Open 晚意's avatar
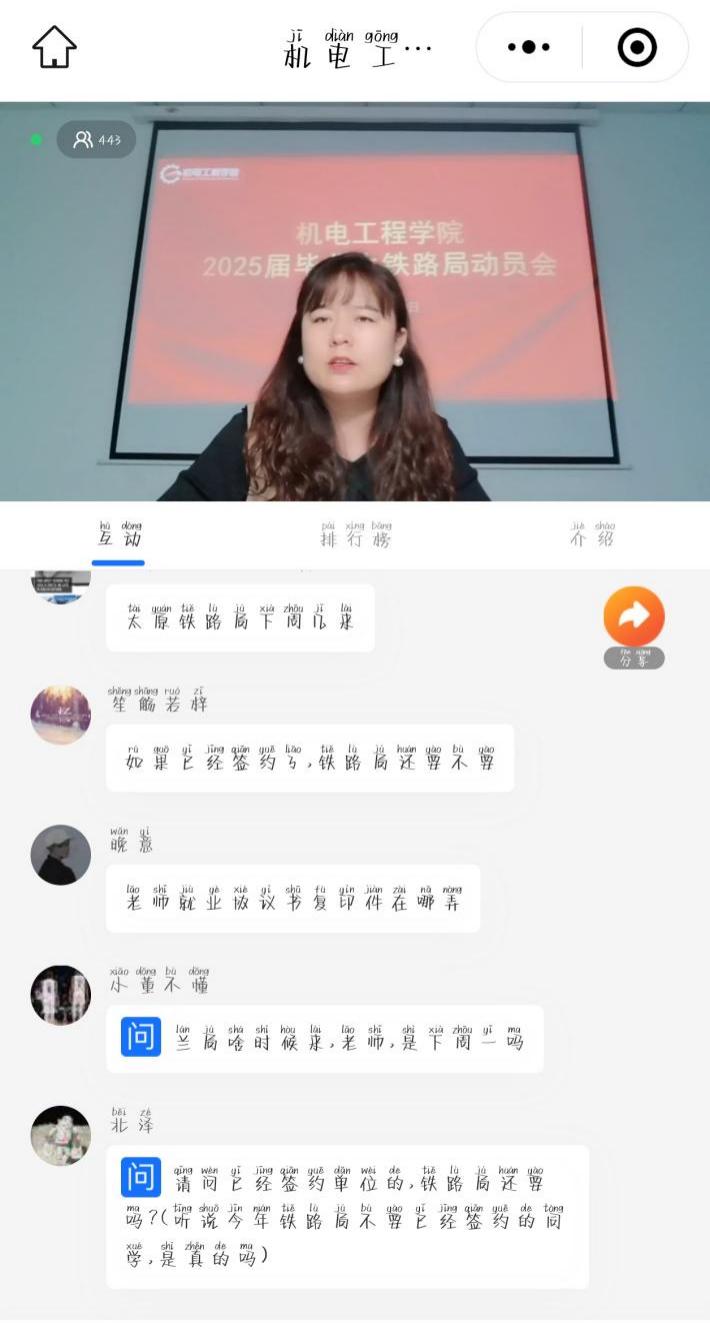Image resolution: width=710 pixels, height=1323 pixels. click(60, 855)
